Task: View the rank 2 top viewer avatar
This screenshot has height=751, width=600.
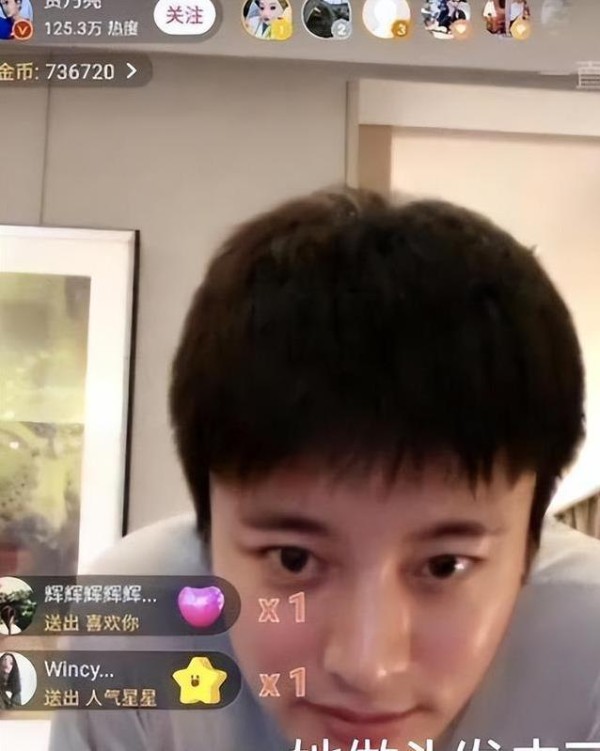Action: point(326,17)
